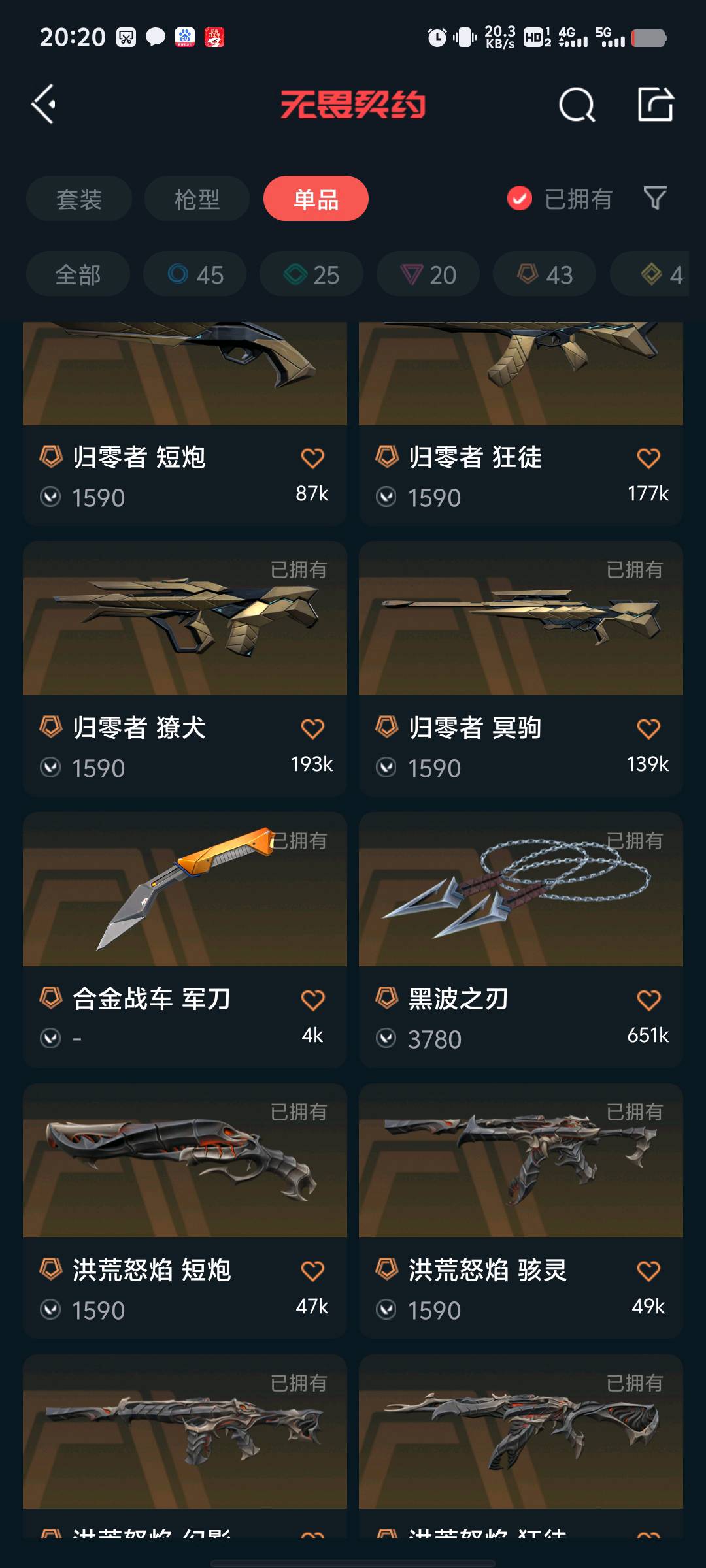Viewport: 706px width, 1568px height.
Task: Filter by the tier chip showing 20
Action: coord(428,274)
